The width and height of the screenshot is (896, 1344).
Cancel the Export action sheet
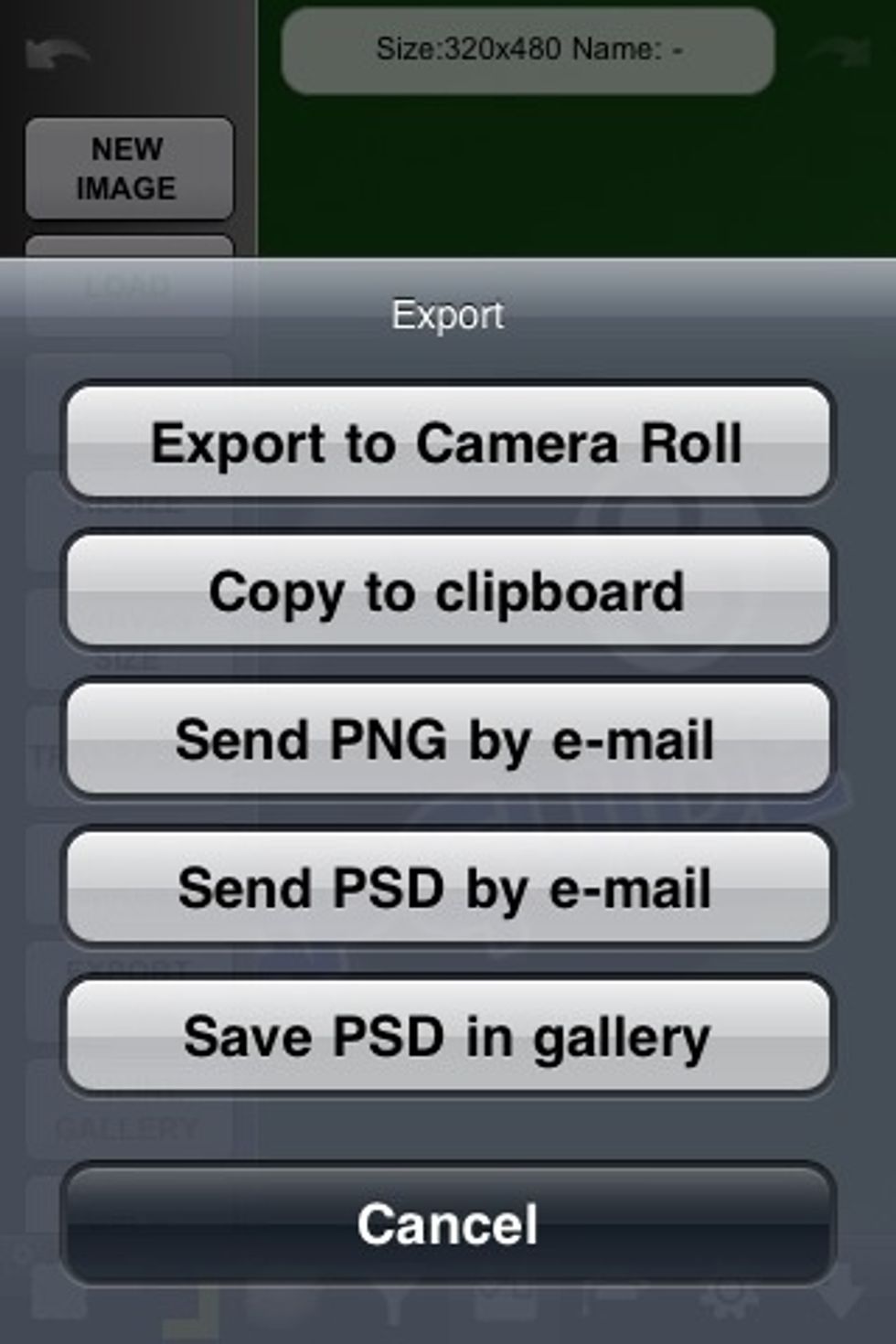pyautogui.click(x=447, y=1223)
